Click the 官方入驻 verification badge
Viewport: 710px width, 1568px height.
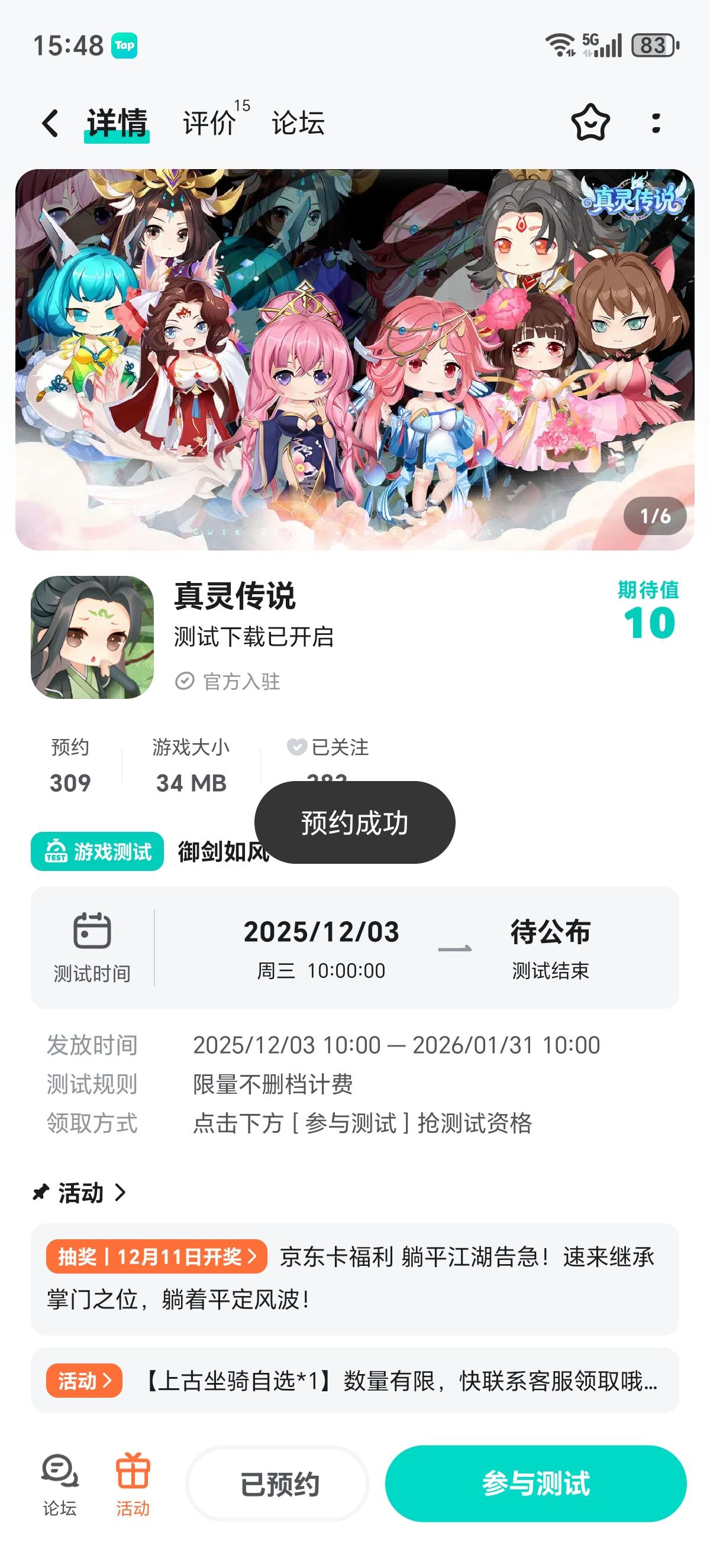pos(185,682)
